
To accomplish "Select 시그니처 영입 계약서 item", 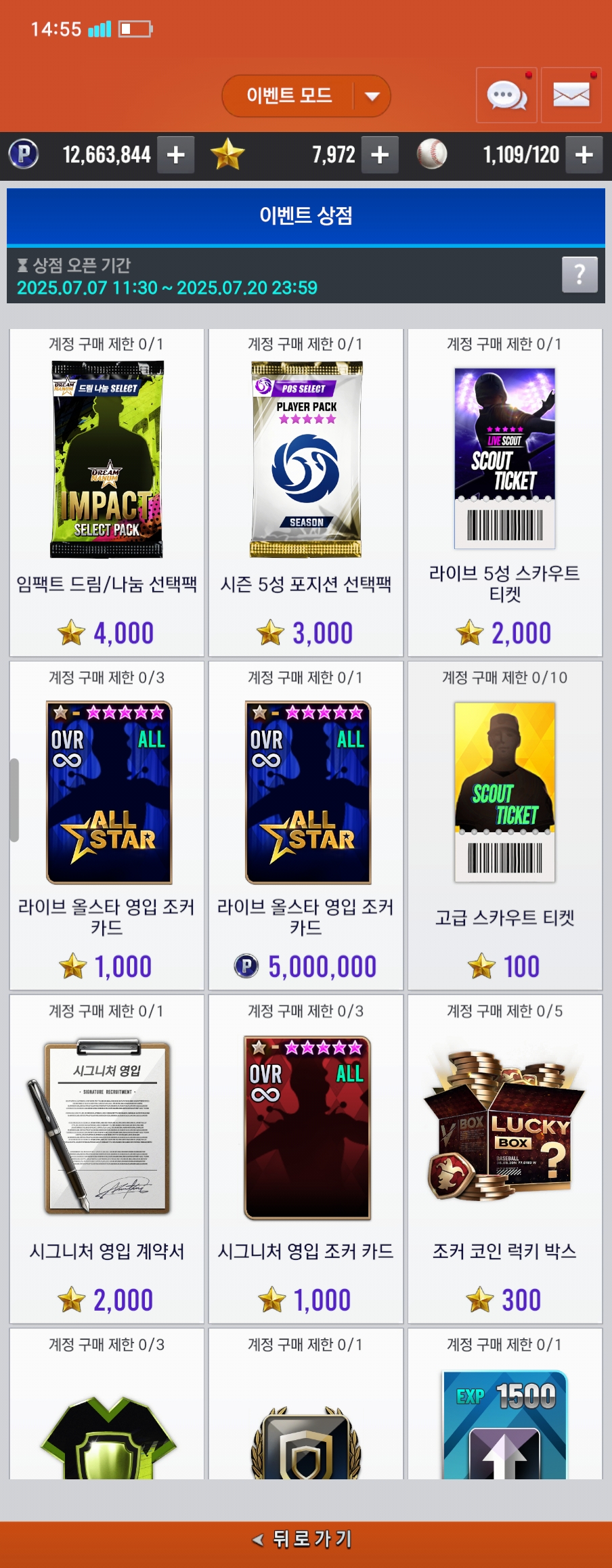I will (106, 1158).
